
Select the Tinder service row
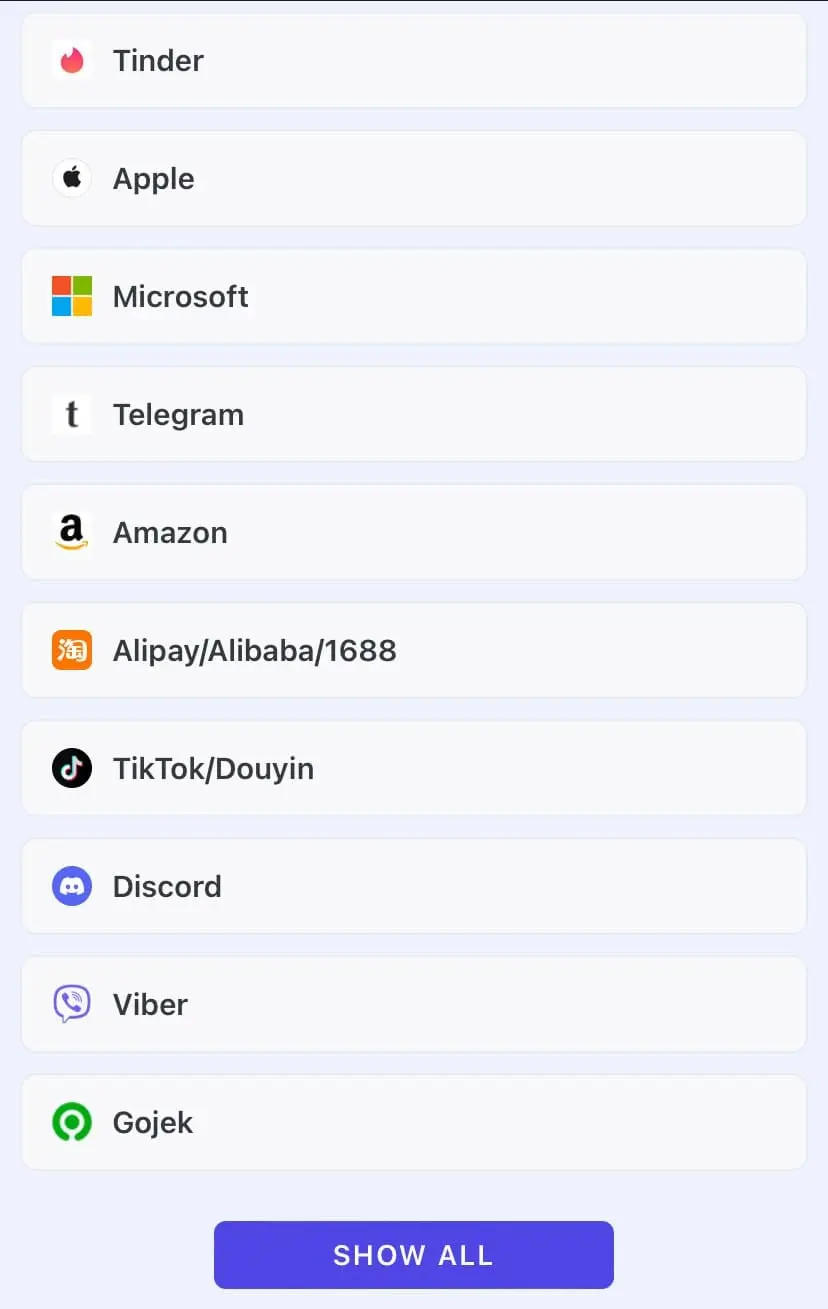tap(413, 61)
